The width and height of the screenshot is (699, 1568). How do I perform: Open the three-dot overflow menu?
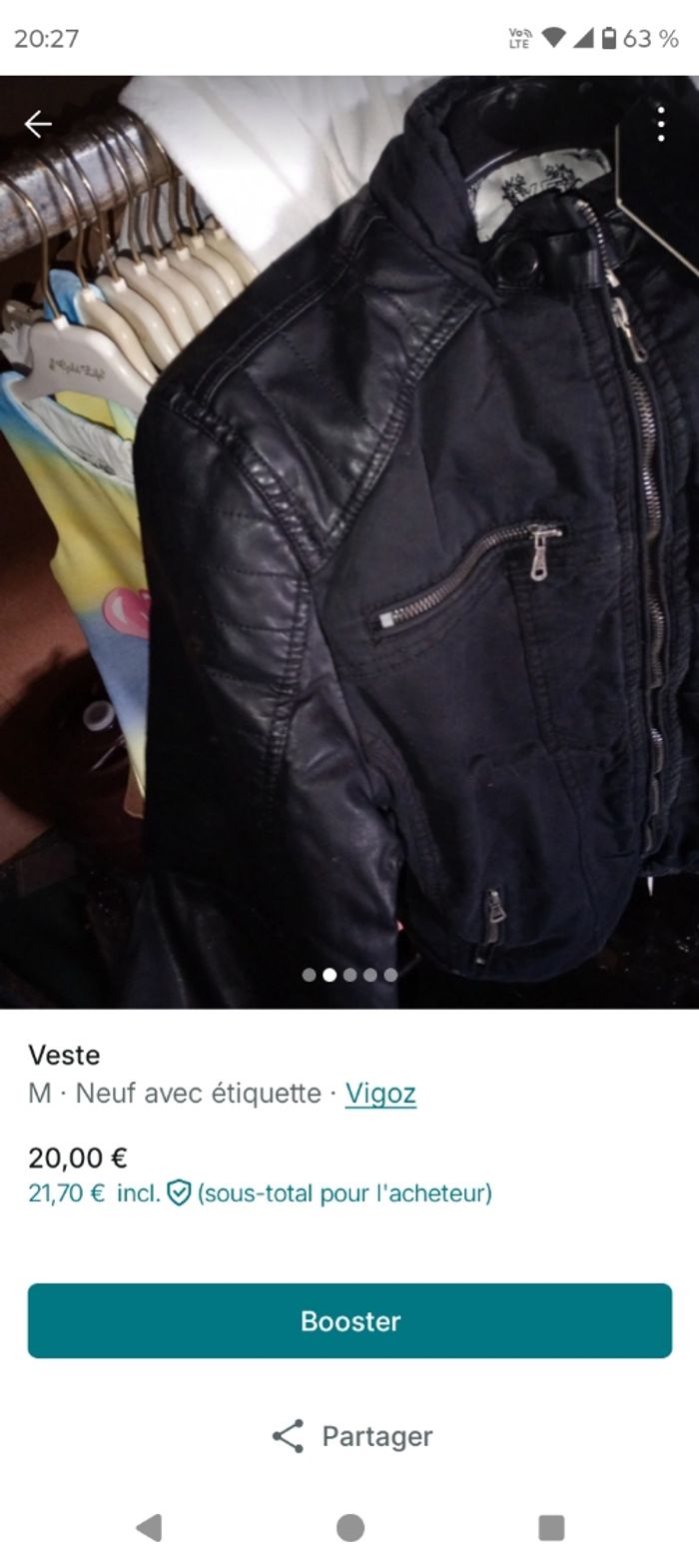(x=661, y=124)
